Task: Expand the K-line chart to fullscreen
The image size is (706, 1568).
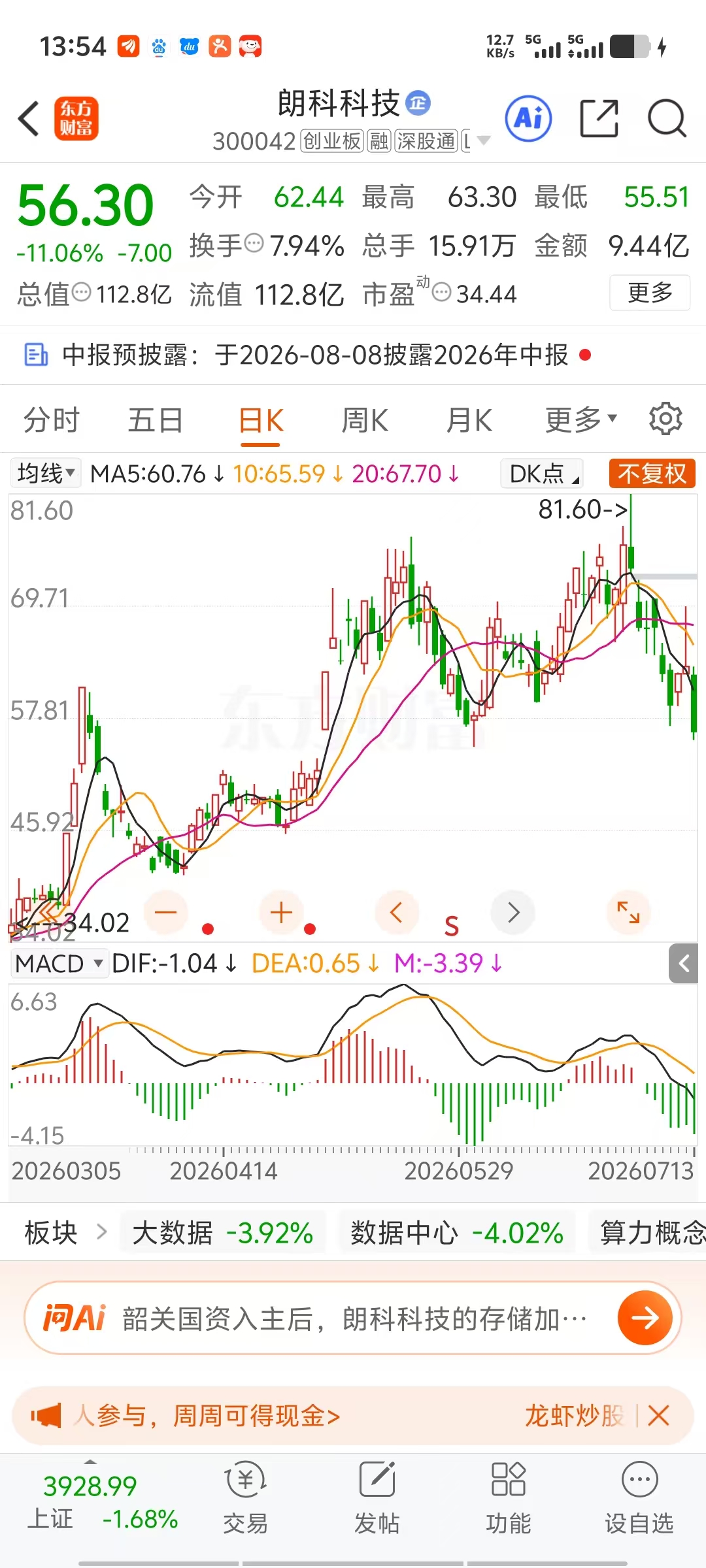Action: click(x=628, y=912)
